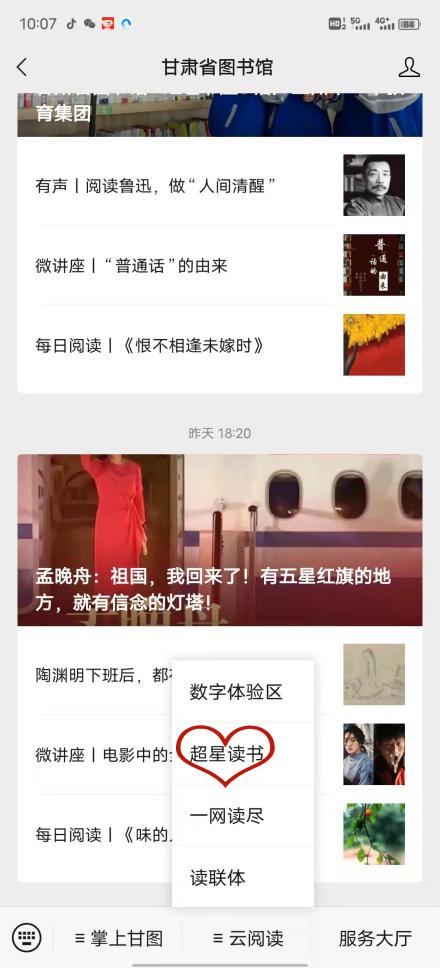Viewport: 440px width, 968px height.
Task: Open the account profile icon
Action: click(x=409, y=67)
